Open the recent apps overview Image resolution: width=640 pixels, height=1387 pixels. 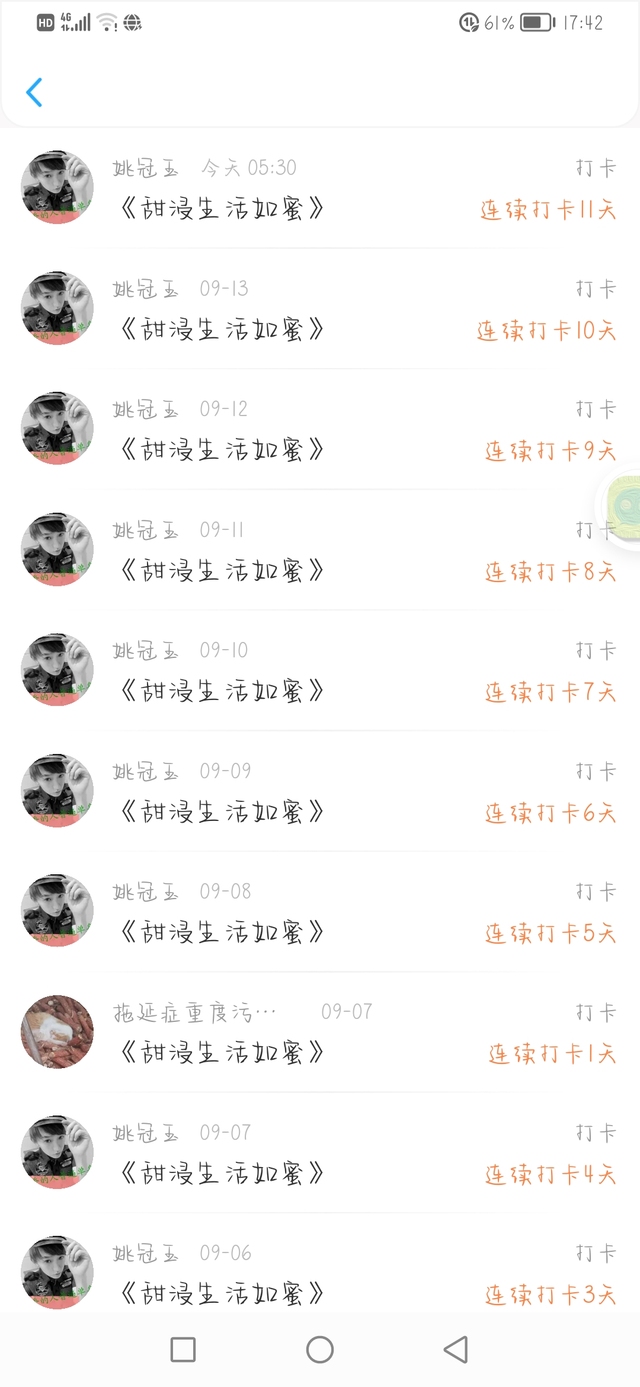point(183,1350)
